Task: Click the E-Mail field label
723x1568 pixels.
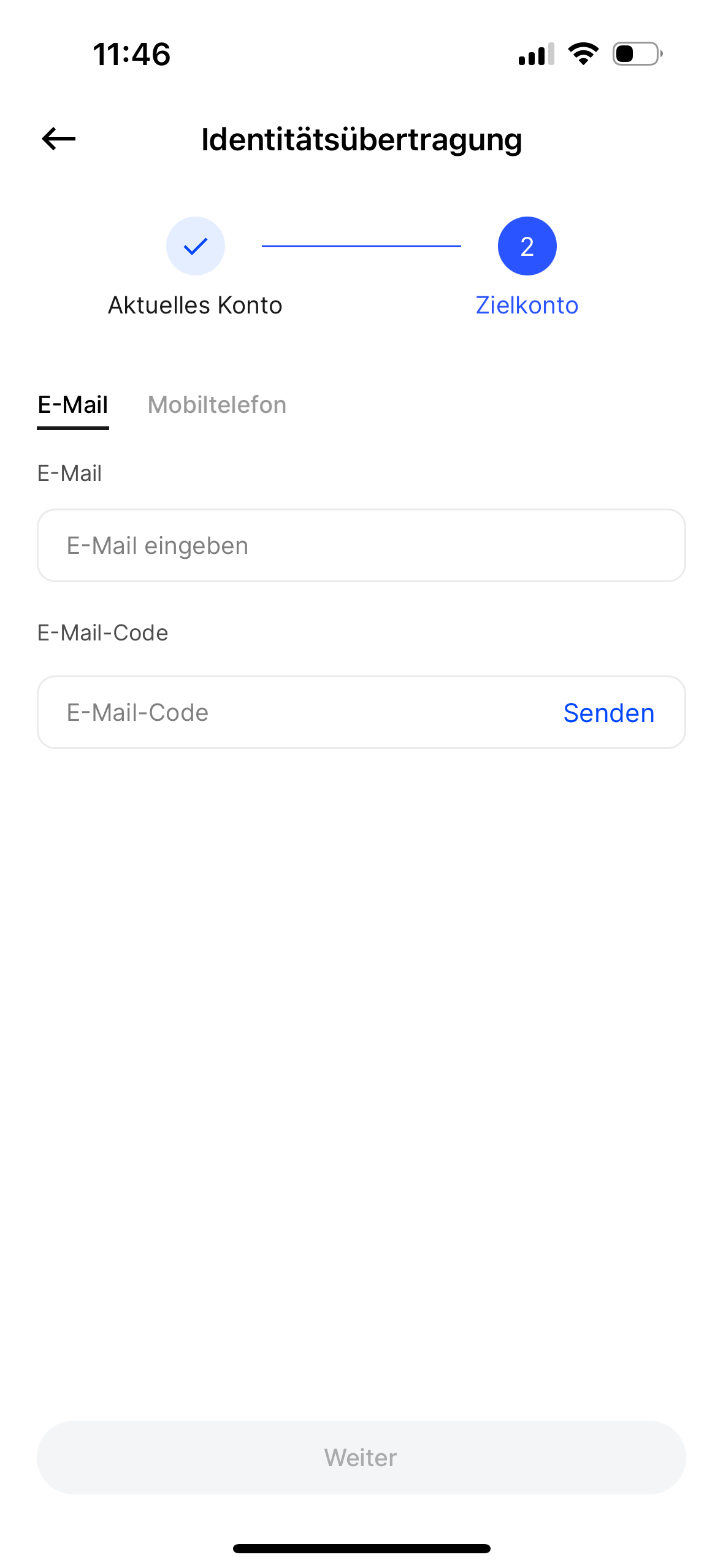Action: tap(69, 472)
